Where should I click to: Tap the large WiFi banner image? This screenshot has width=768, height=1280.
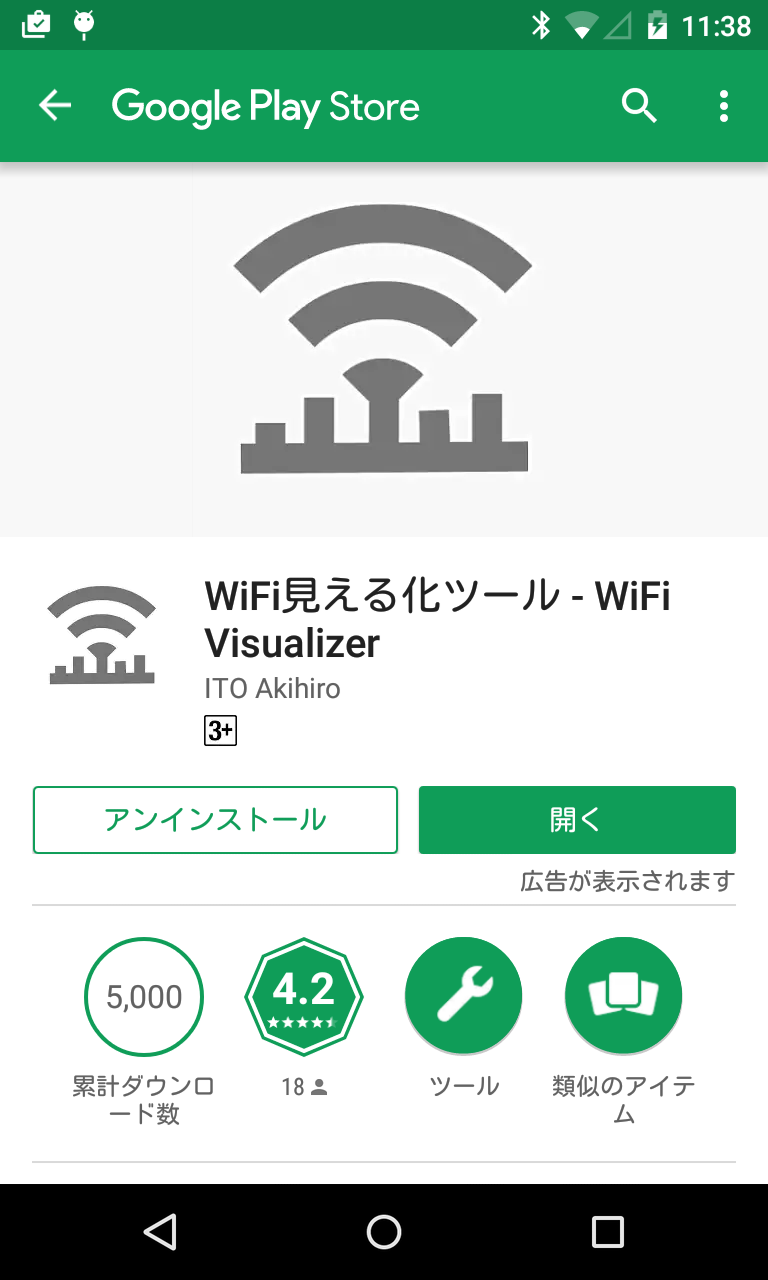coord(383,348)
